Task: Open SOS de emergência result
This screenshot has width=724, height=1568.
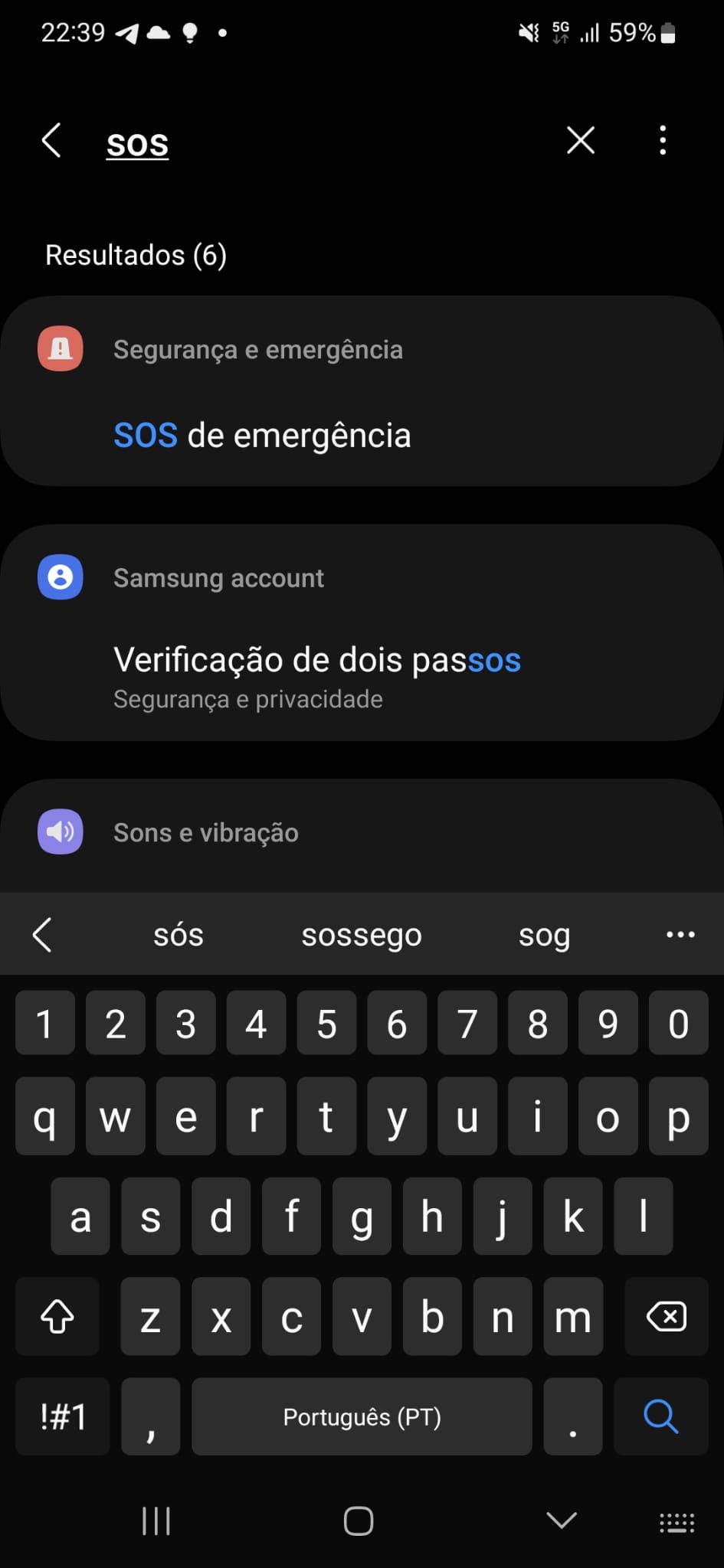Action: tap(362, 391)
